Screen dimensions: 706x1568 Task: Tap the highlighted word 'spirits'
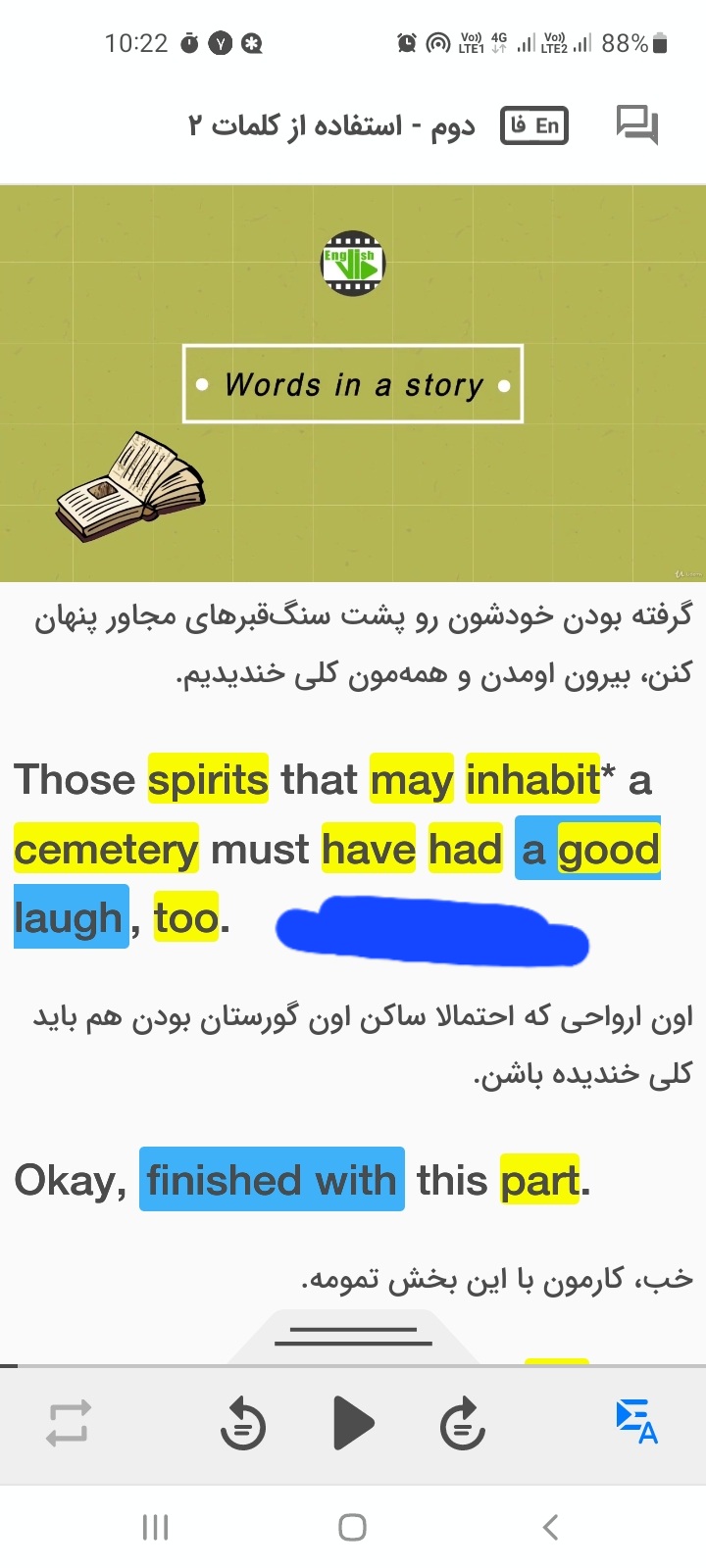tap(208, 780)
